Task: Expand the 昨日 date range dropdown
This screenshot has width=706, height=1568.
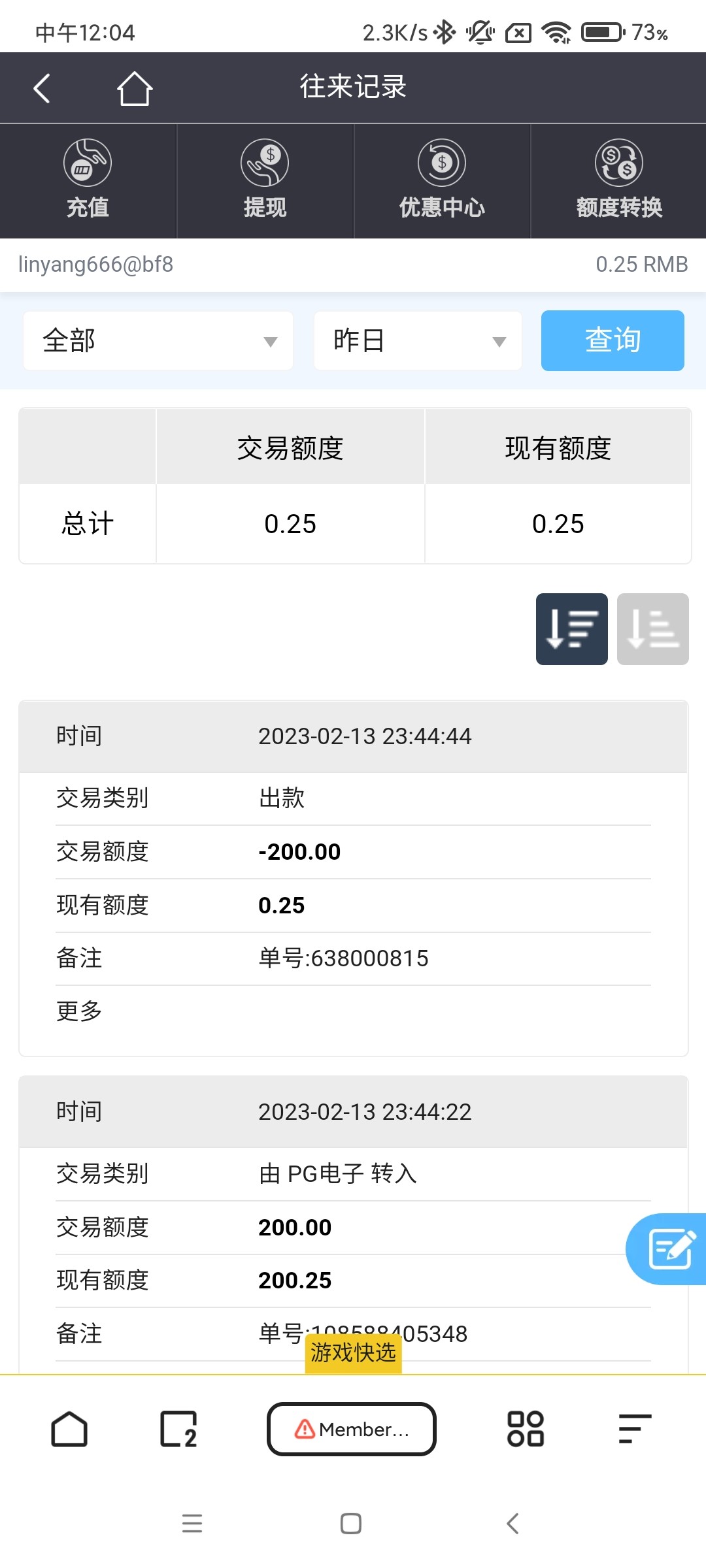Action: [418, 341]
